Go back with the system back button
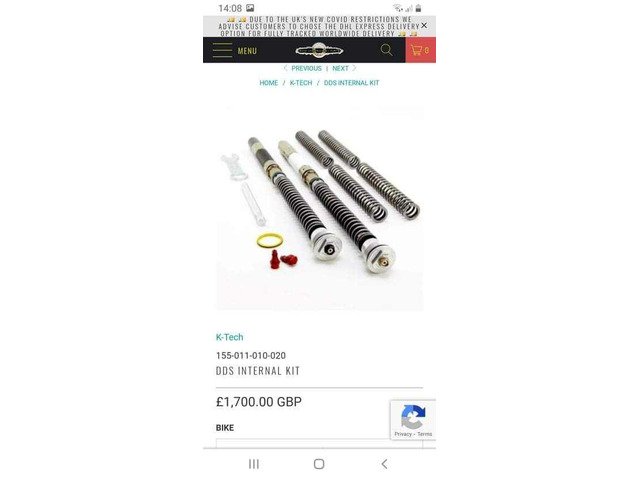The width and height of the screenshot is (640, 480). (x=384, y=464)
